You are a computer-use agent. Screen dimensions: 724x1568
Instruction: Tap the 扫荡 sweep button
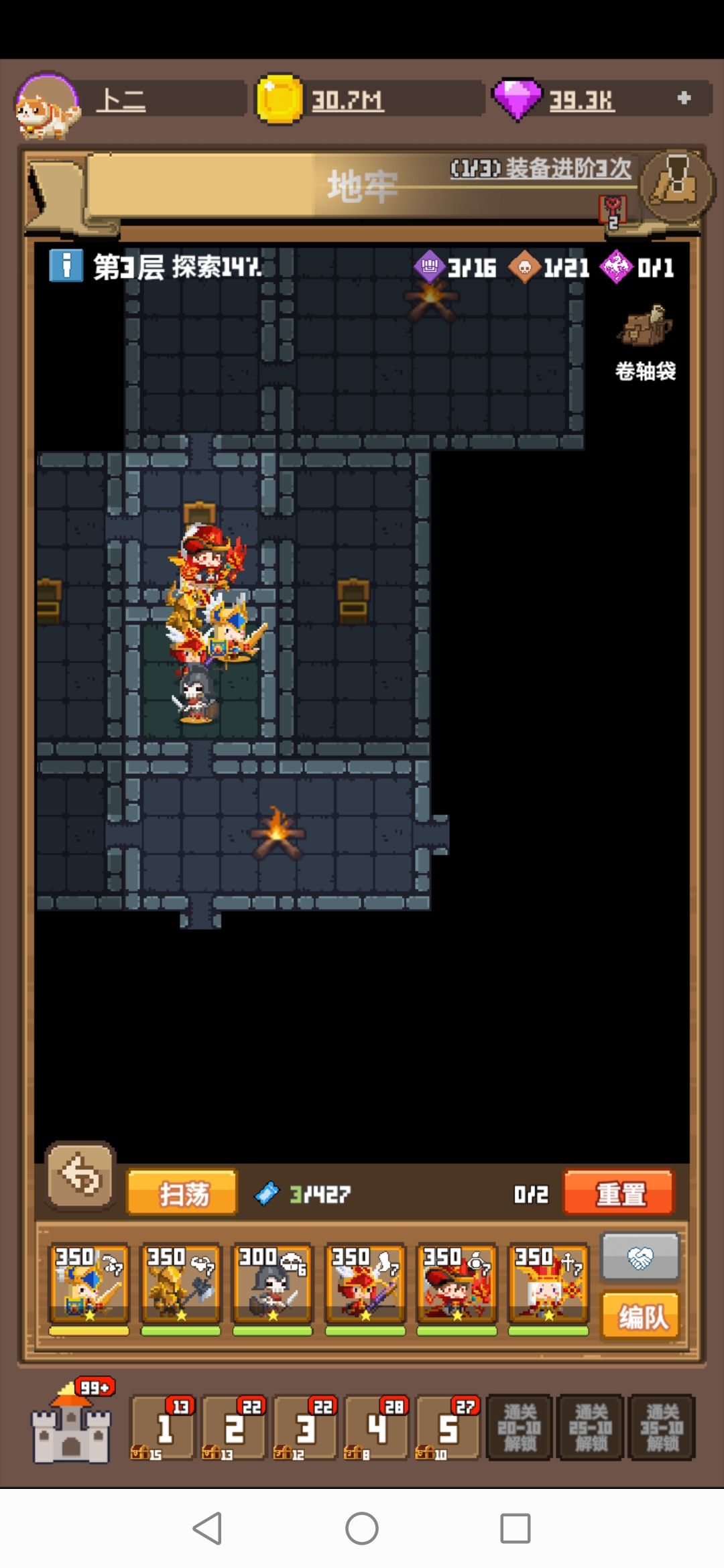click(182, 1193)
